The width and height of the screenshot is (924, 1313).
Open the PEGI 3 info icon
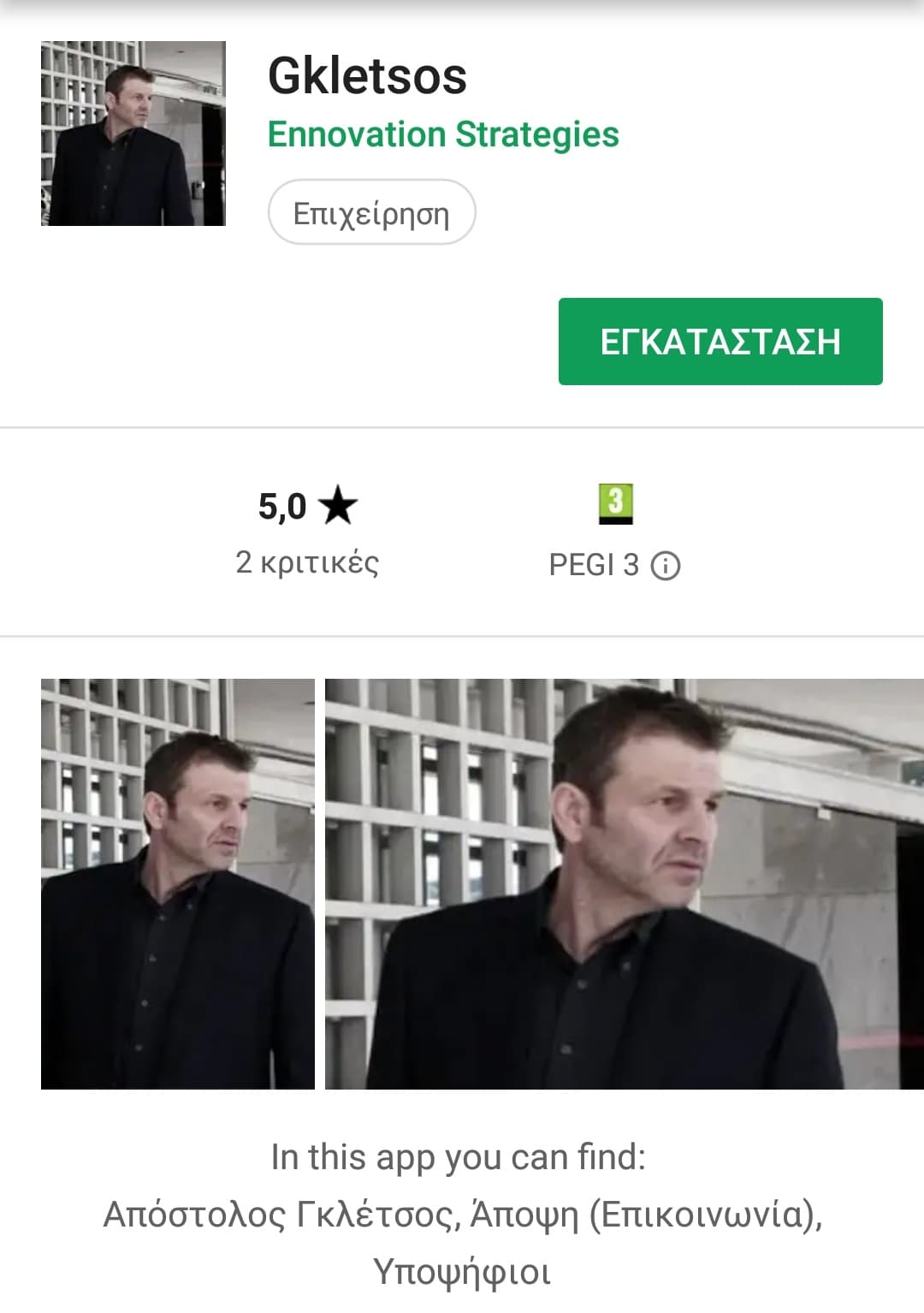(x=666, y=566)
